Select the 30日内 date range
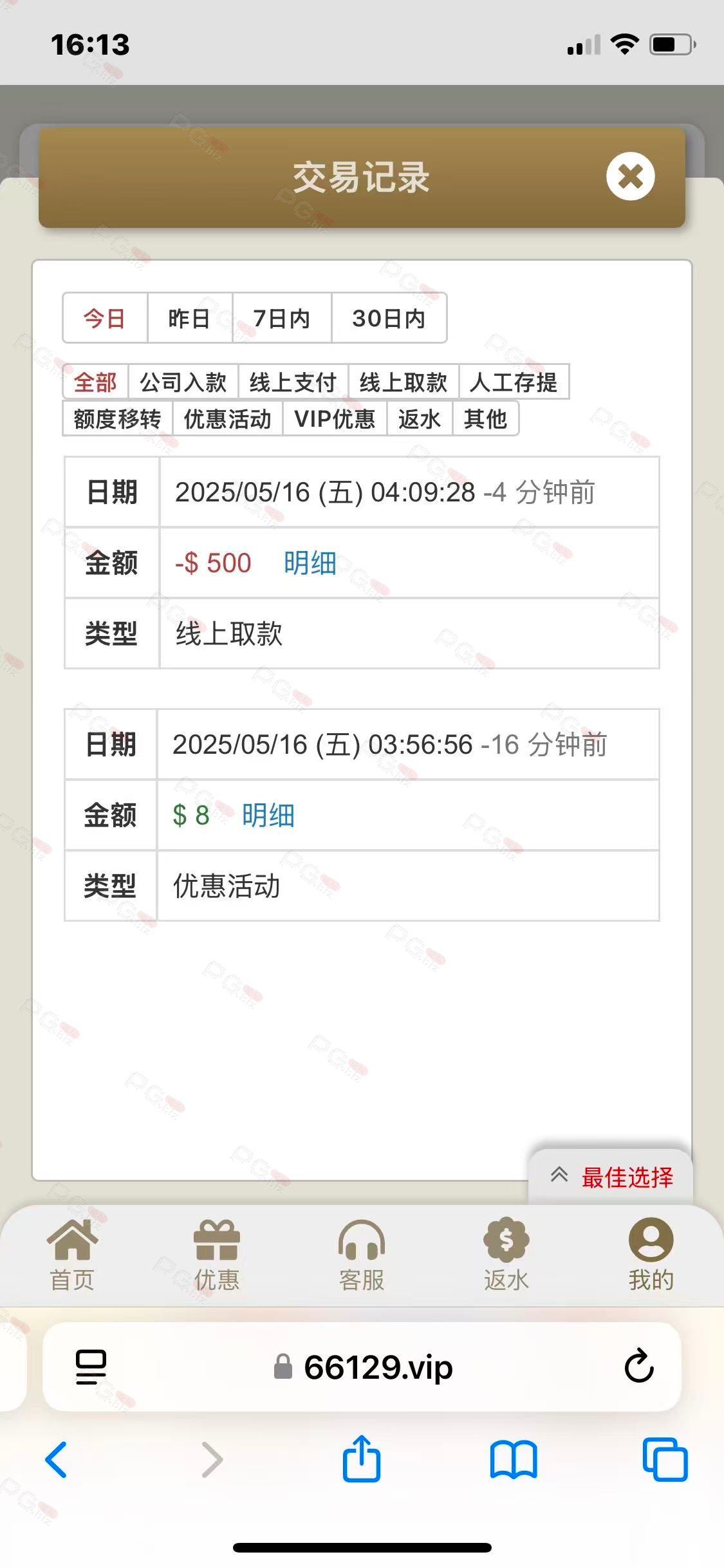Screen dimensions: 724x1568 [x=389, y=318]
